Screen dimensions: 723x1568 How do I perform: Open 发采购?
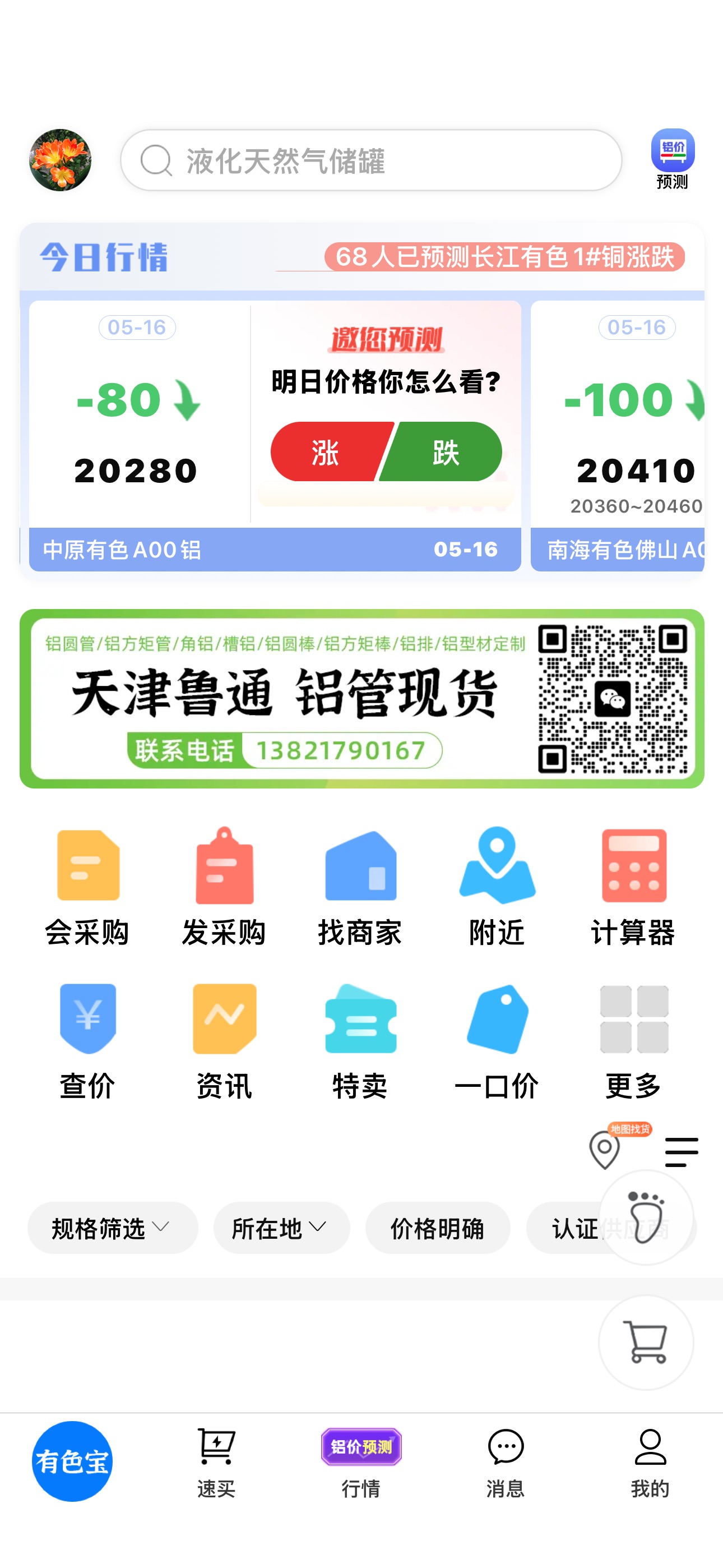pyautogui.click(x=224, y=888)
